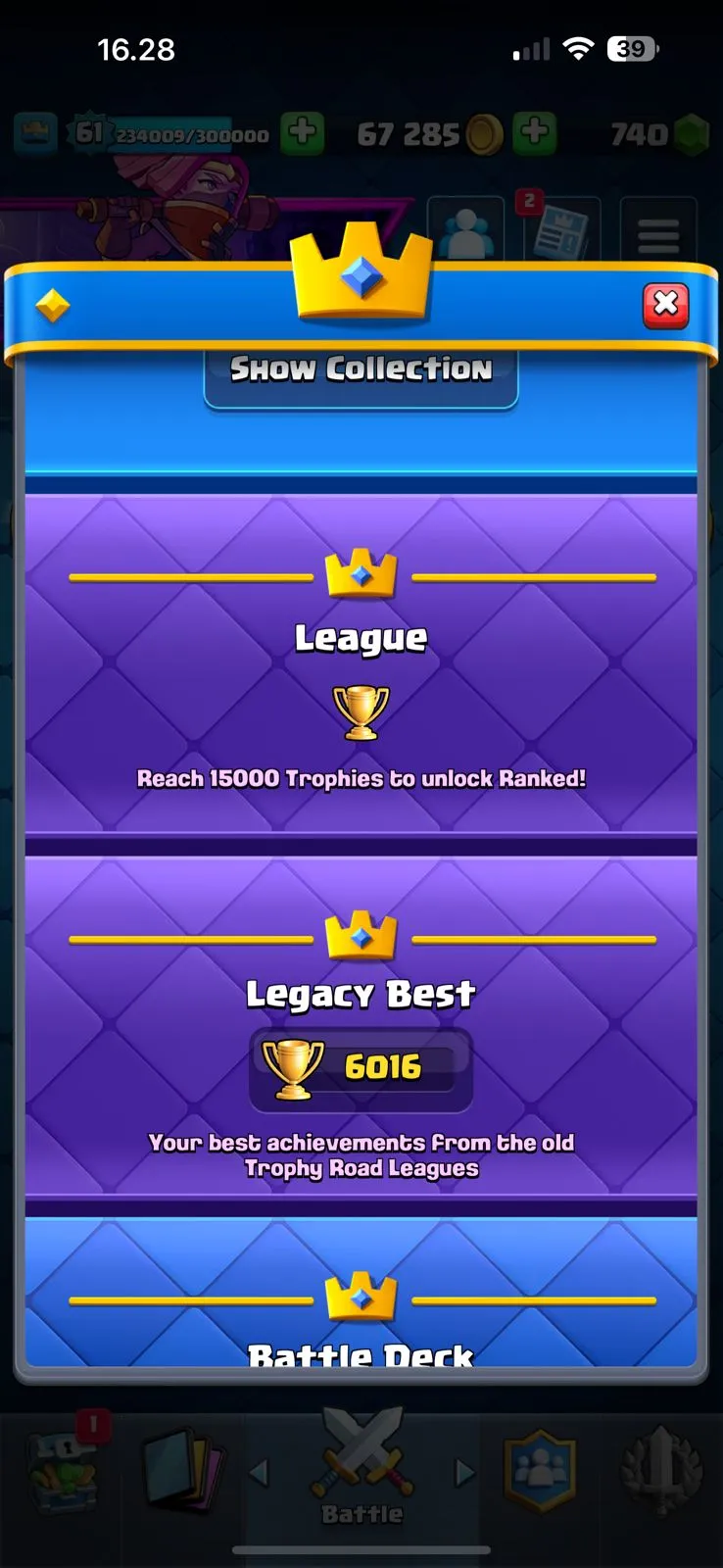The image size is (723, 1568).
Task: Close the player profile popup
Action: click(x=665, y=305)
